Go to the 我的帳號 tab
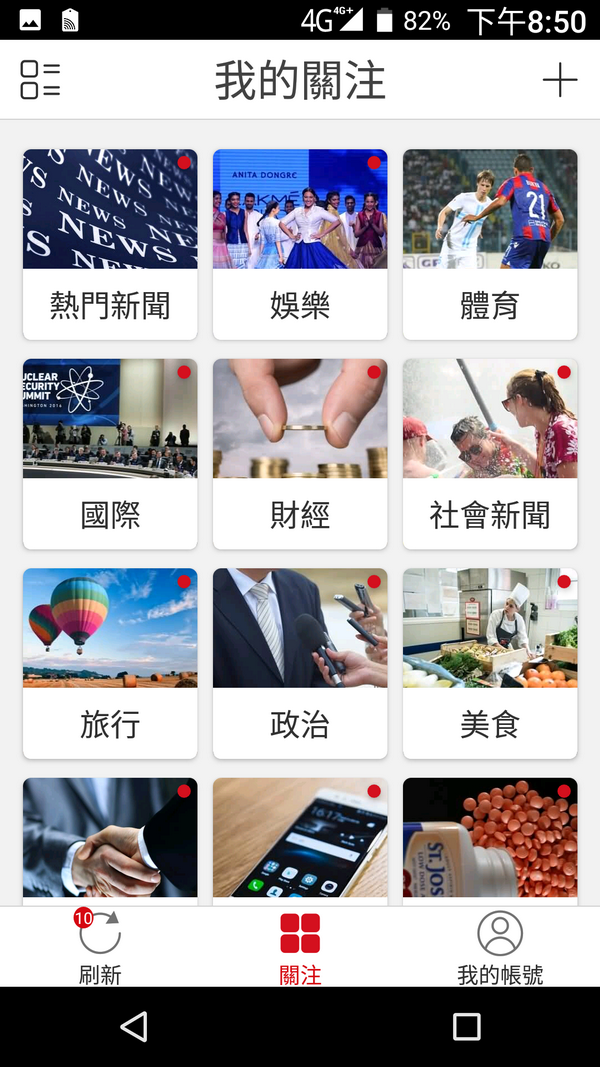 coord(500,947)
